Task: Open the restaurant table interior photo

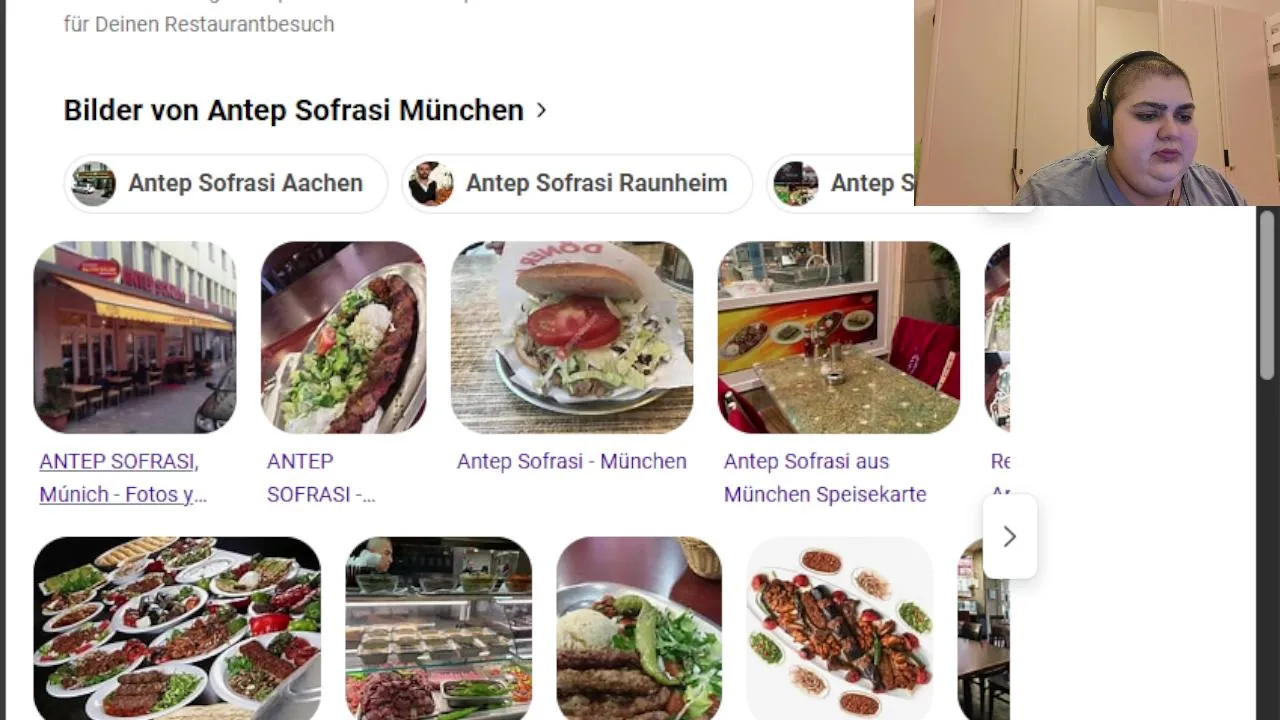Action: click(838, 337)
